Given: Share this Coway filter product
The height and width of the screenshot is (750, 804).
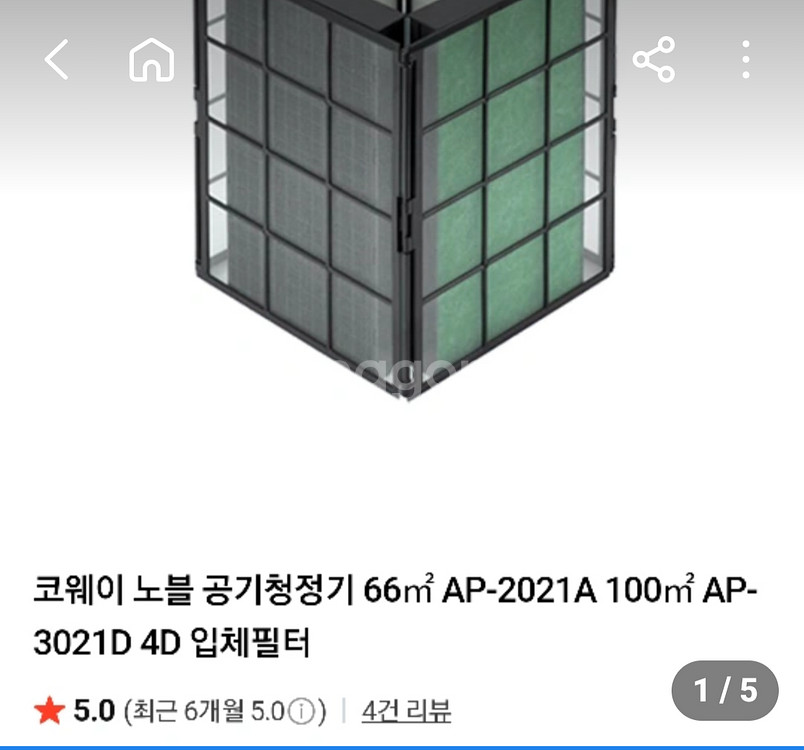Looking at the screenshot, I should tap(654, 60).
